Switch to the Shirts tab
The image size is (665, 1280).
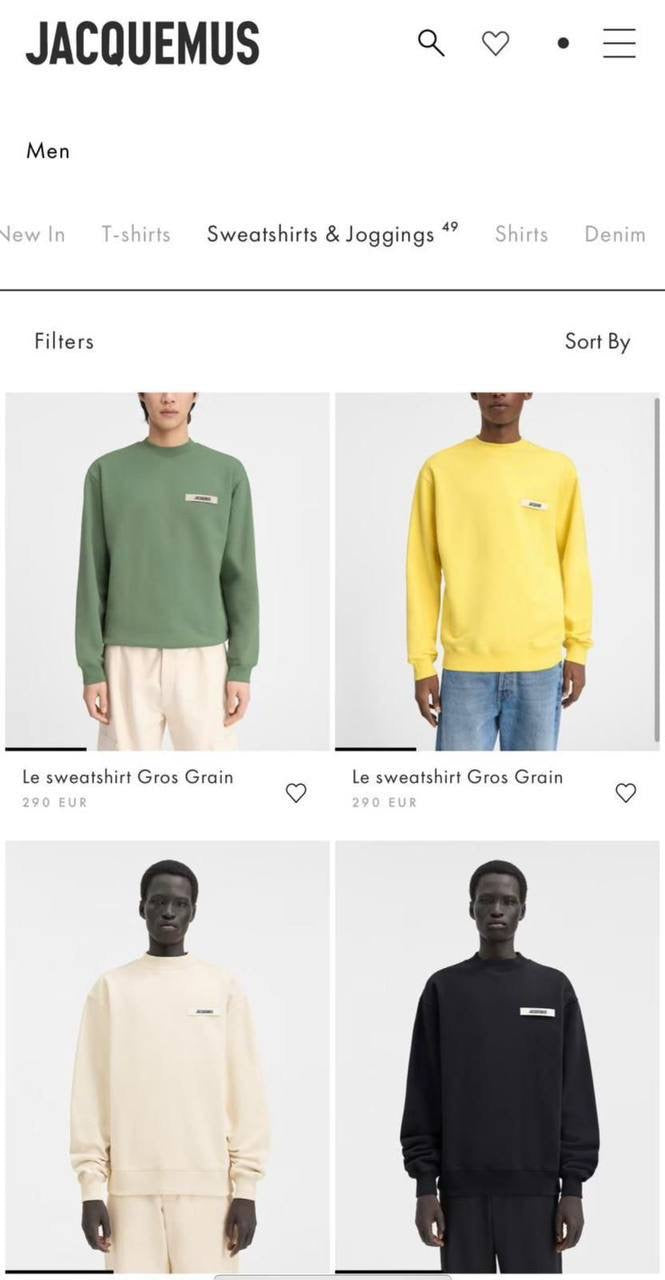coord(521,234)
